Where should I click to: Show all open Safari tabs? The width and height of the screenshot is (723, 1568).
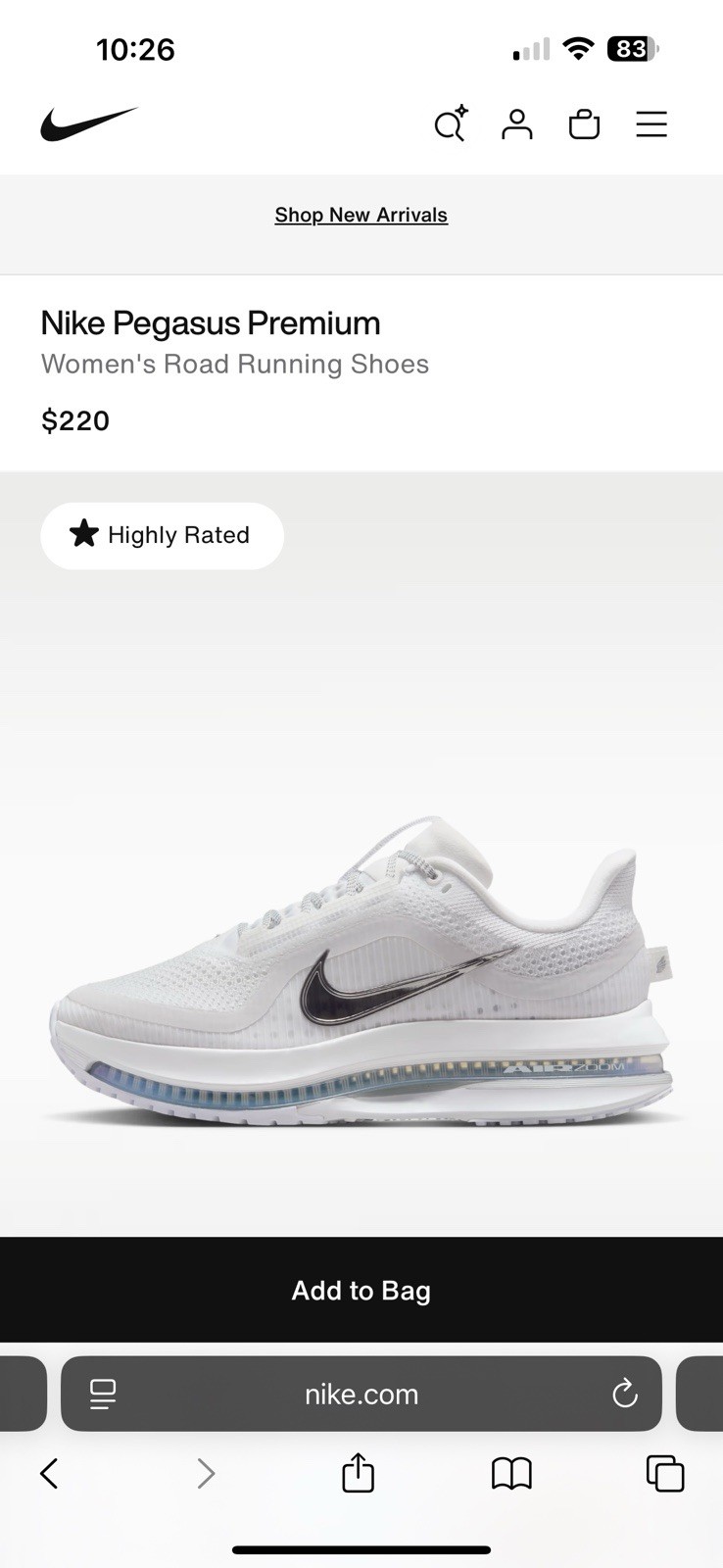665,1473
